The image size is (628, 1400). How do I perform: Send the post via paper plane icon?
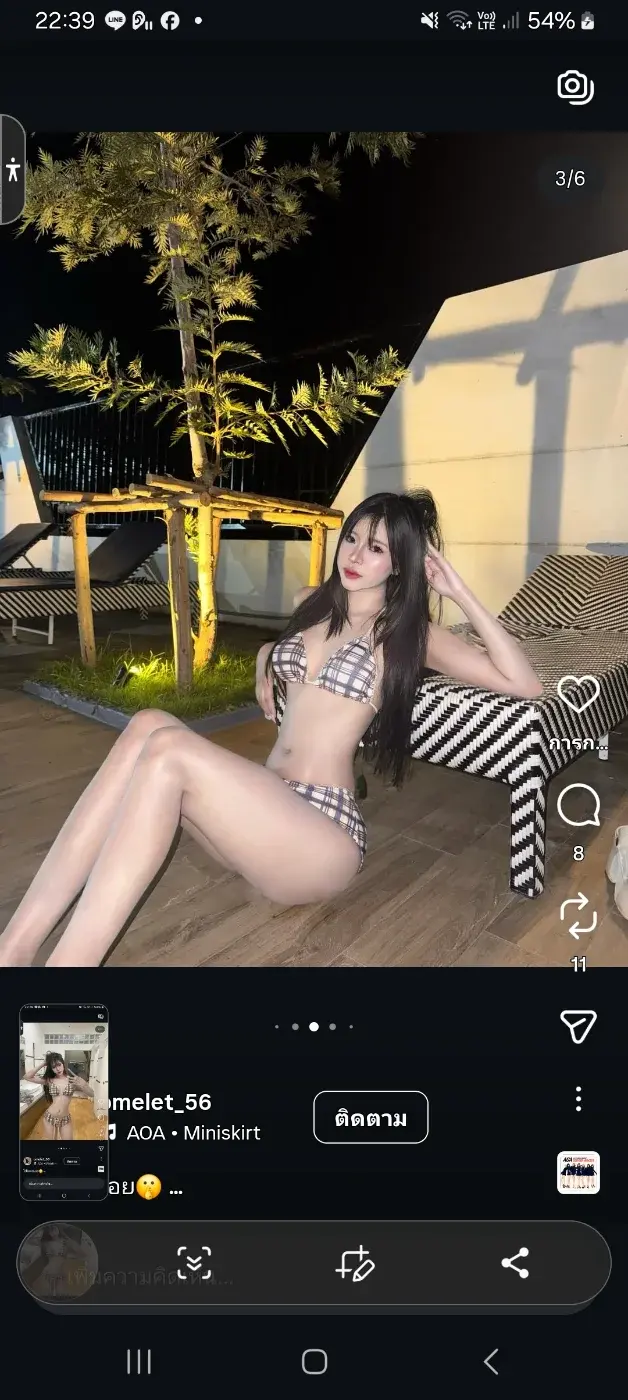click(x=578, y=1026)
